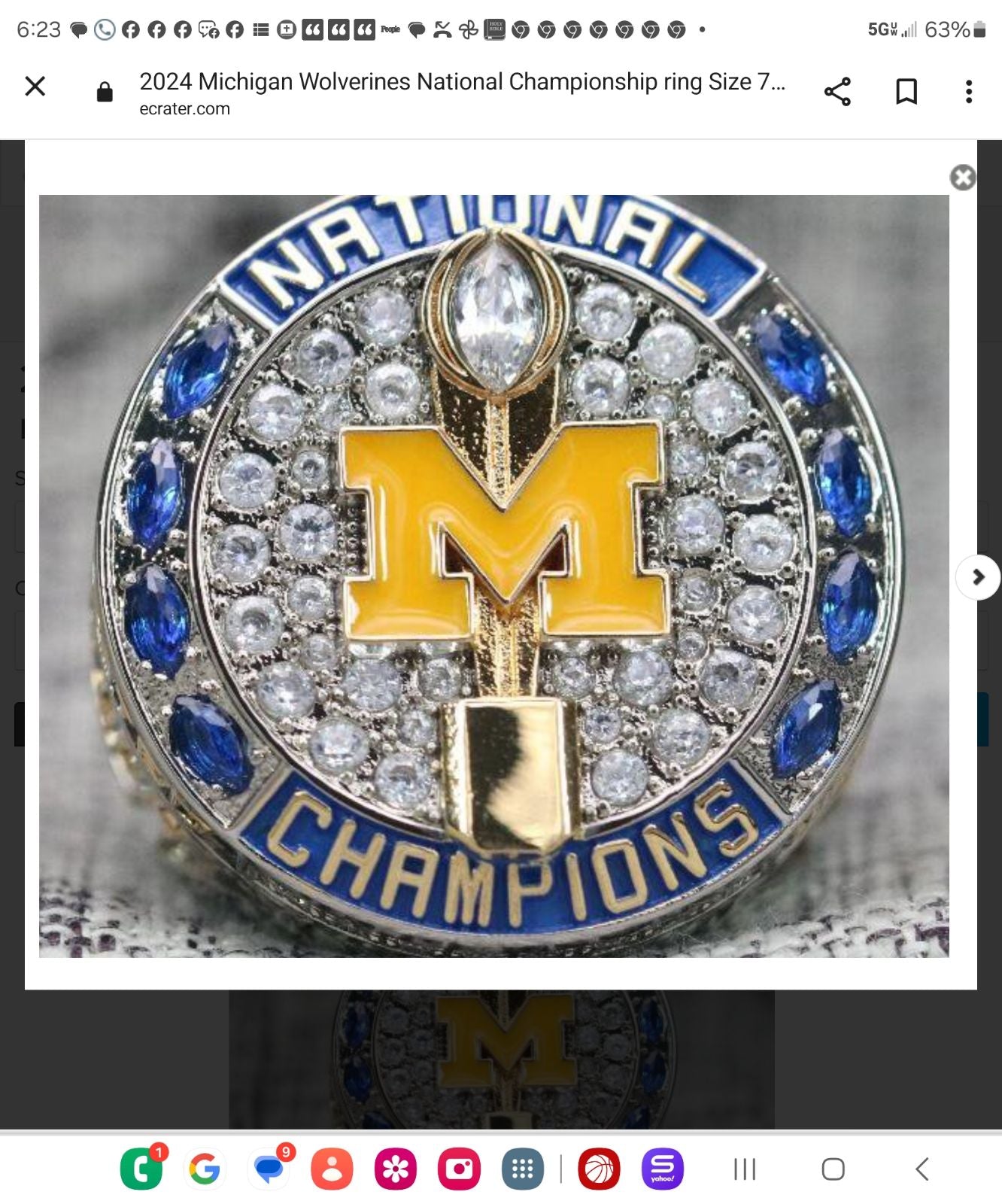Show the next ring photo

(978, 577)
